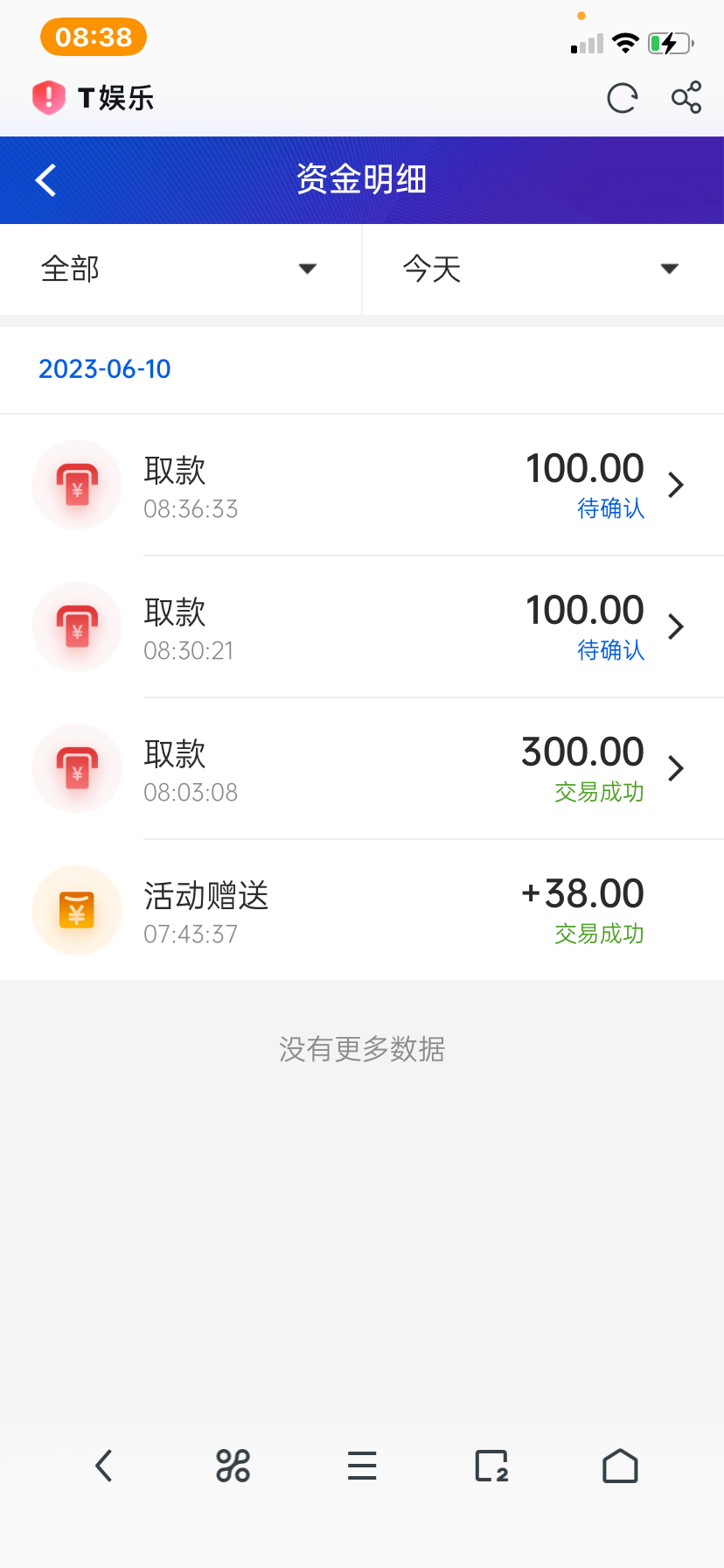The height and width of the screenshot is (1568, 724).
Task: Open the share icon at top right
Action: click(687, 98)
